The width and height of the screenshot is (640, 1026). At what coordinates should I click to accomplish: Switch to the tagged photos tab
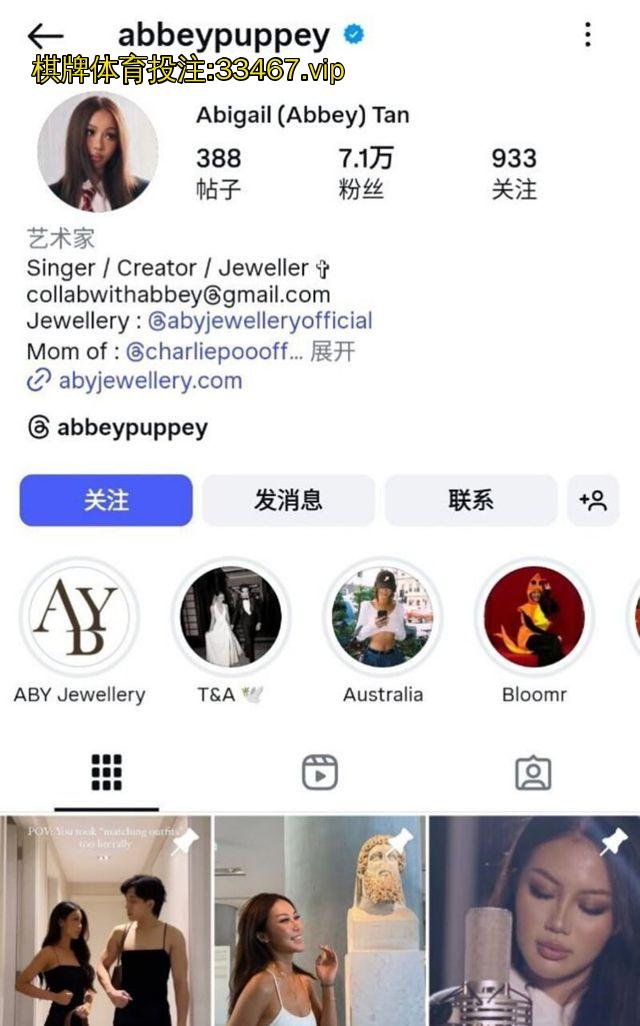(x=533, y=772)
